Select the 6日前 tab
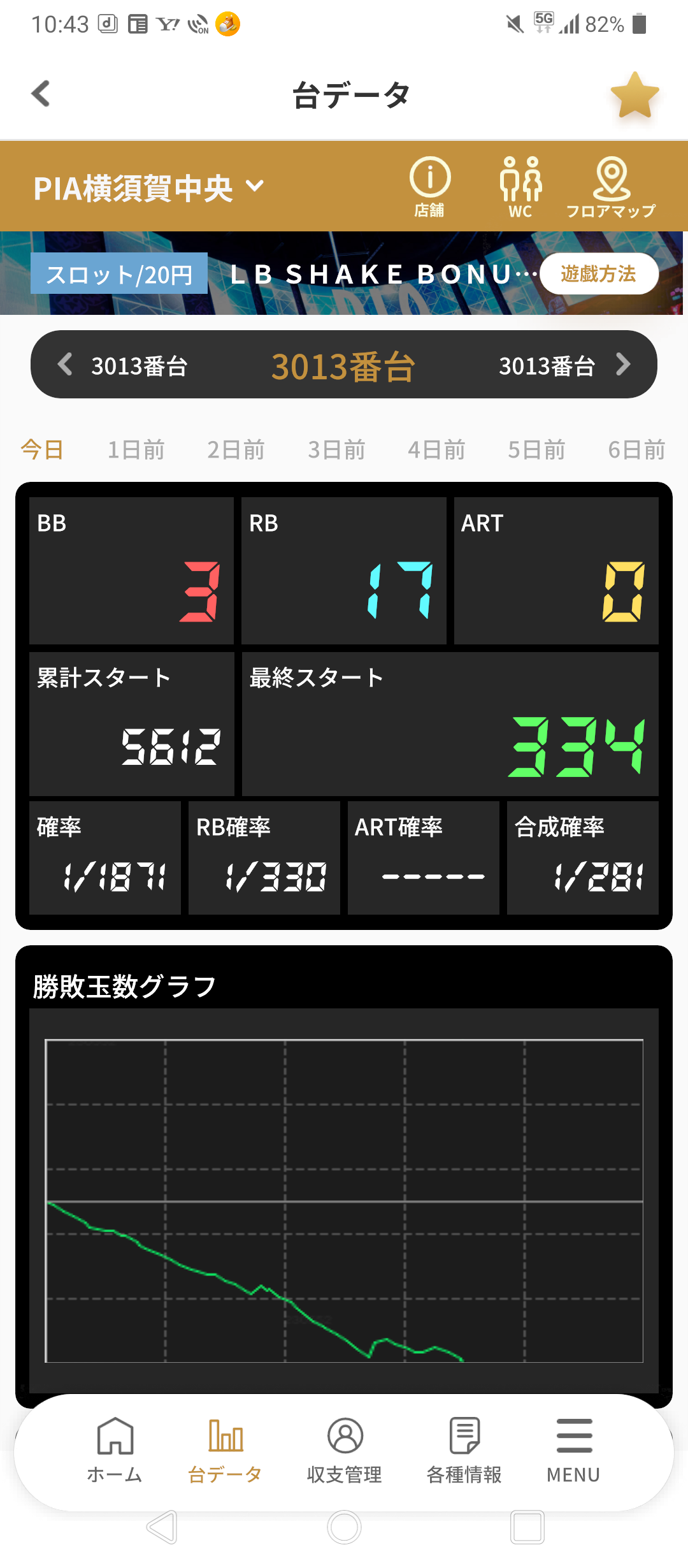Image resolution: width=688 pixels, height=1568 pixels. 636,450
